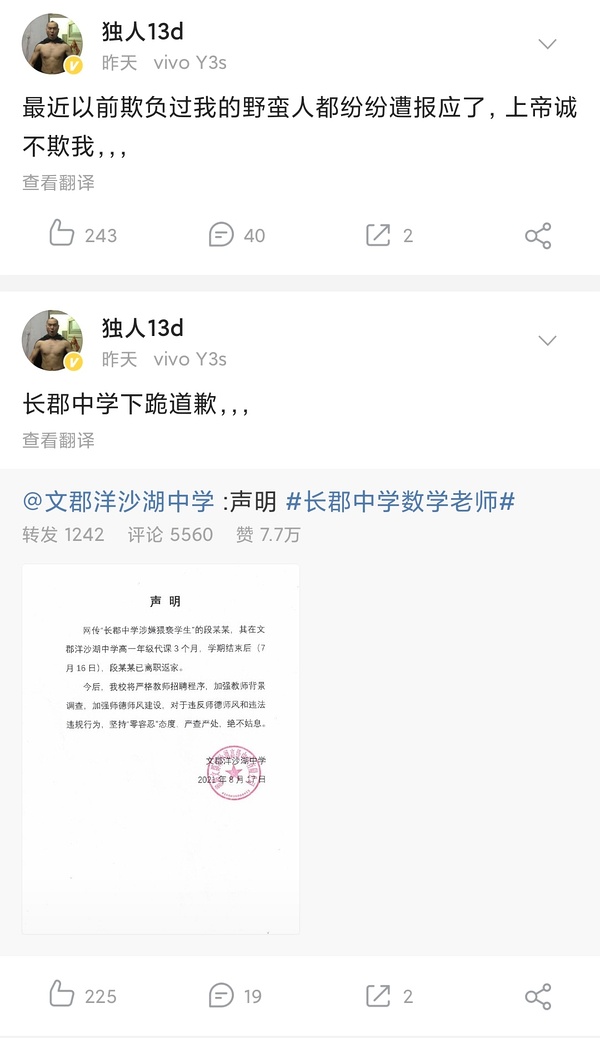
Task: Open the avatar on the 长郡中学下跪道歉 post
Action: click(x=52, y=340)
